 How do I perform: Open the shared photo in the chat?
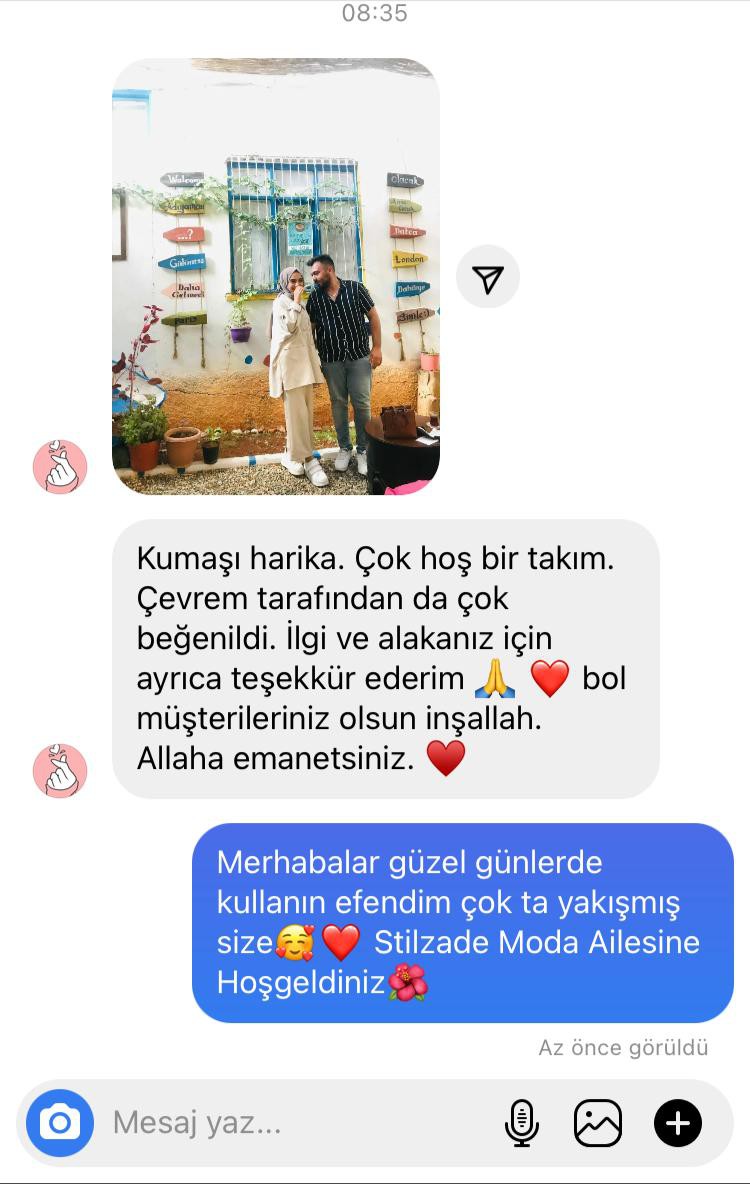coord(275,276)
